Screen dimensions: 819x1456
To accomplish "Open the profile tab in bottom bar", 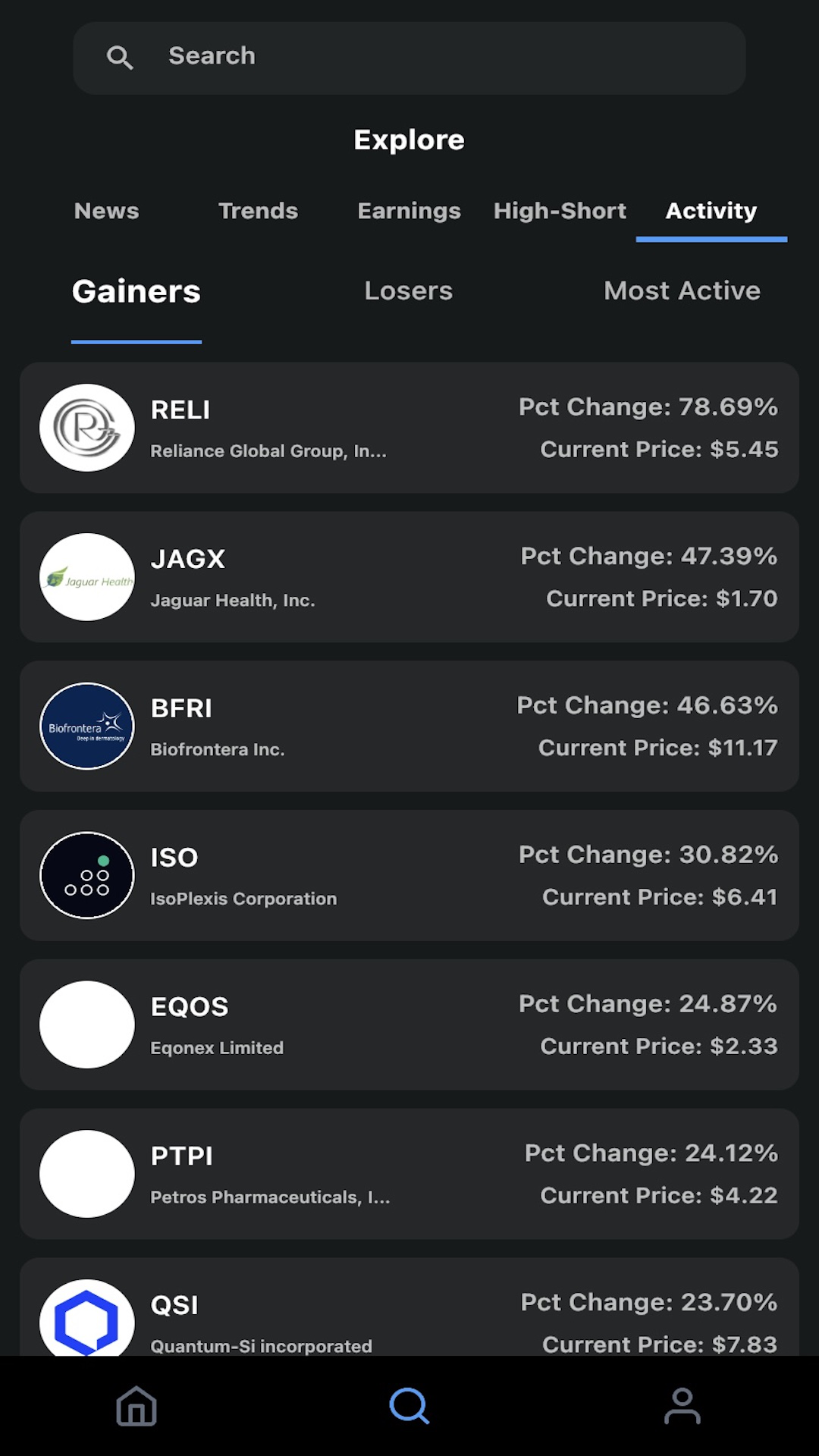I will point(682,1406).
